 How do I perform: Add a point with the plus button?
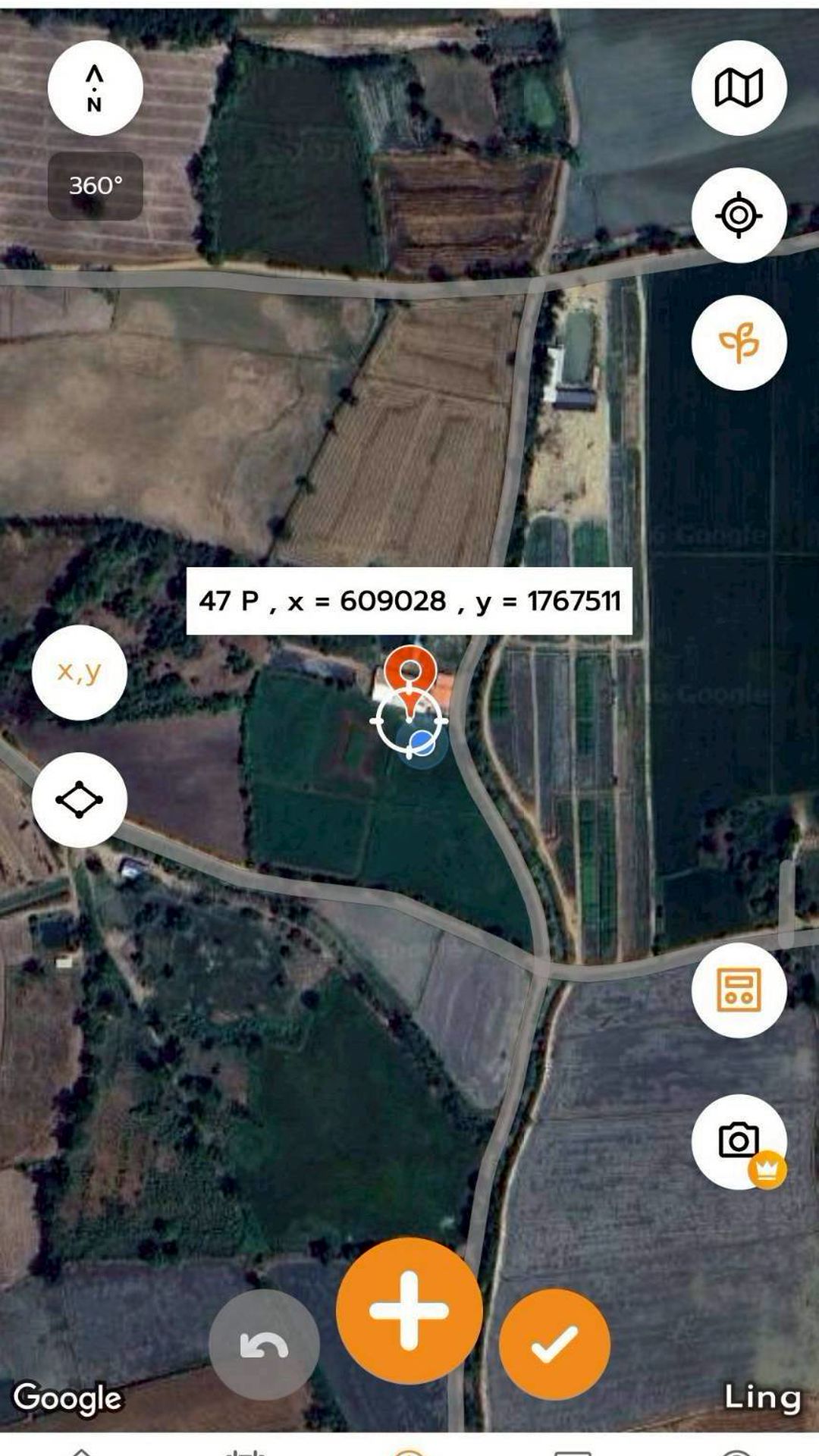pos(409,1310)
